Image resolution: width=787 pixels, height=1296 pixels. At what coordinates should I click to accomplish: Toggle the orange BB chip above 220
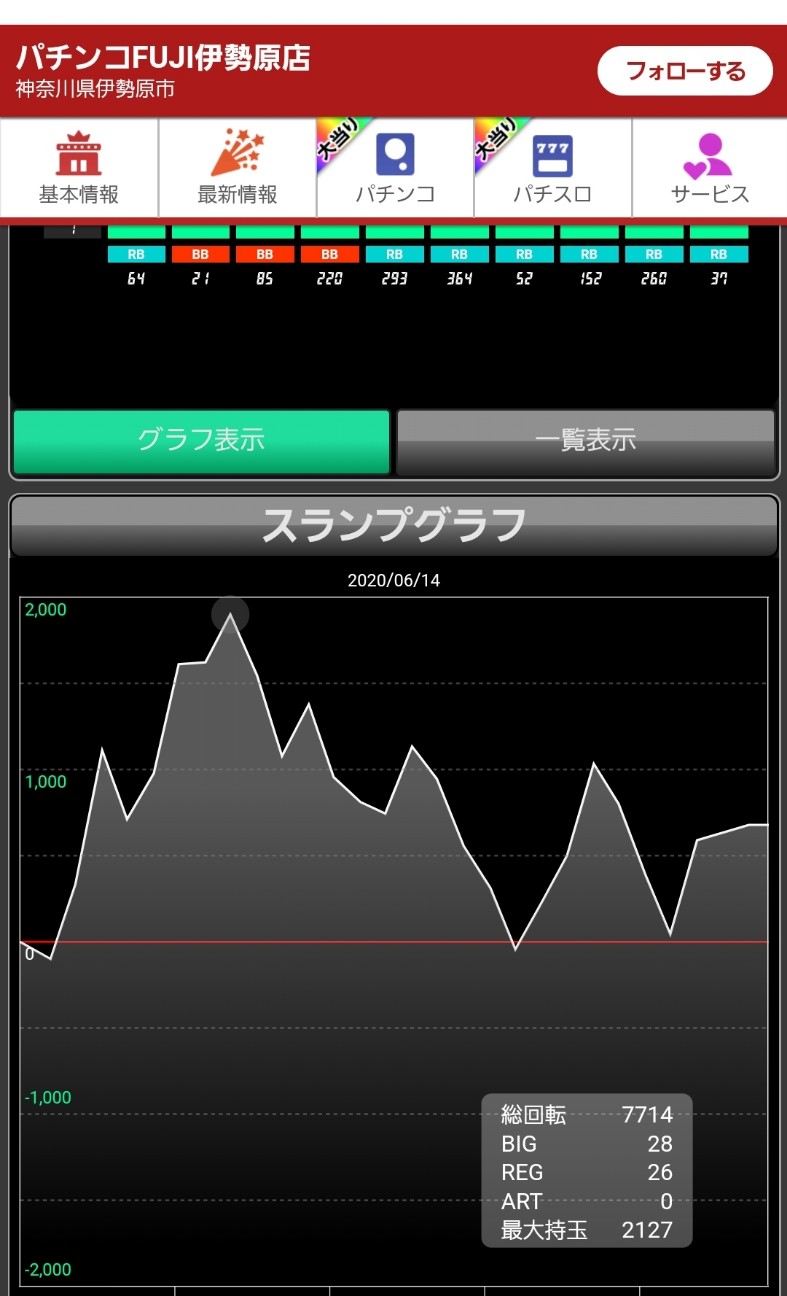tap(329, 254)
